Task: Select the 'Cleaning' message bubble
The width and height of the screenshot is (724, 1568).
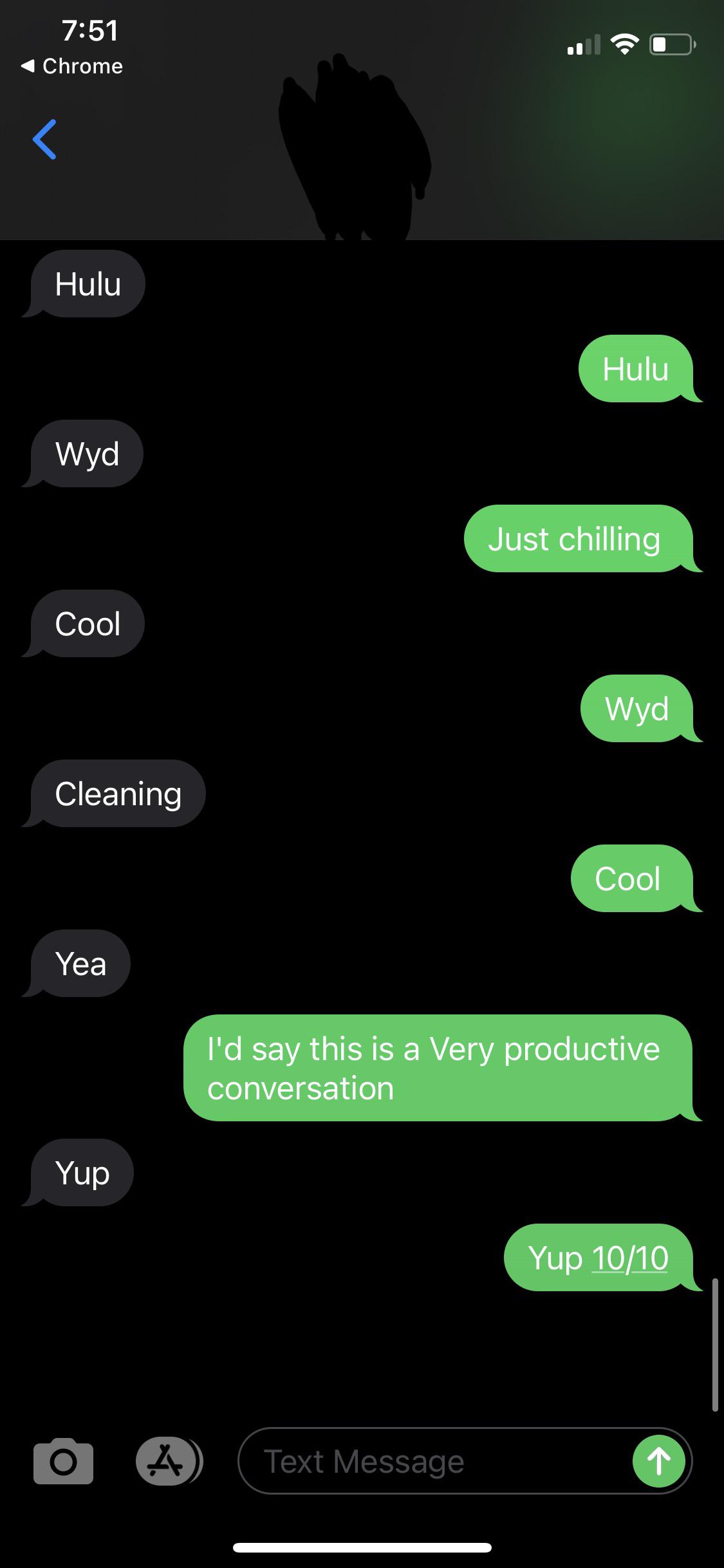Action: [118, 794]
